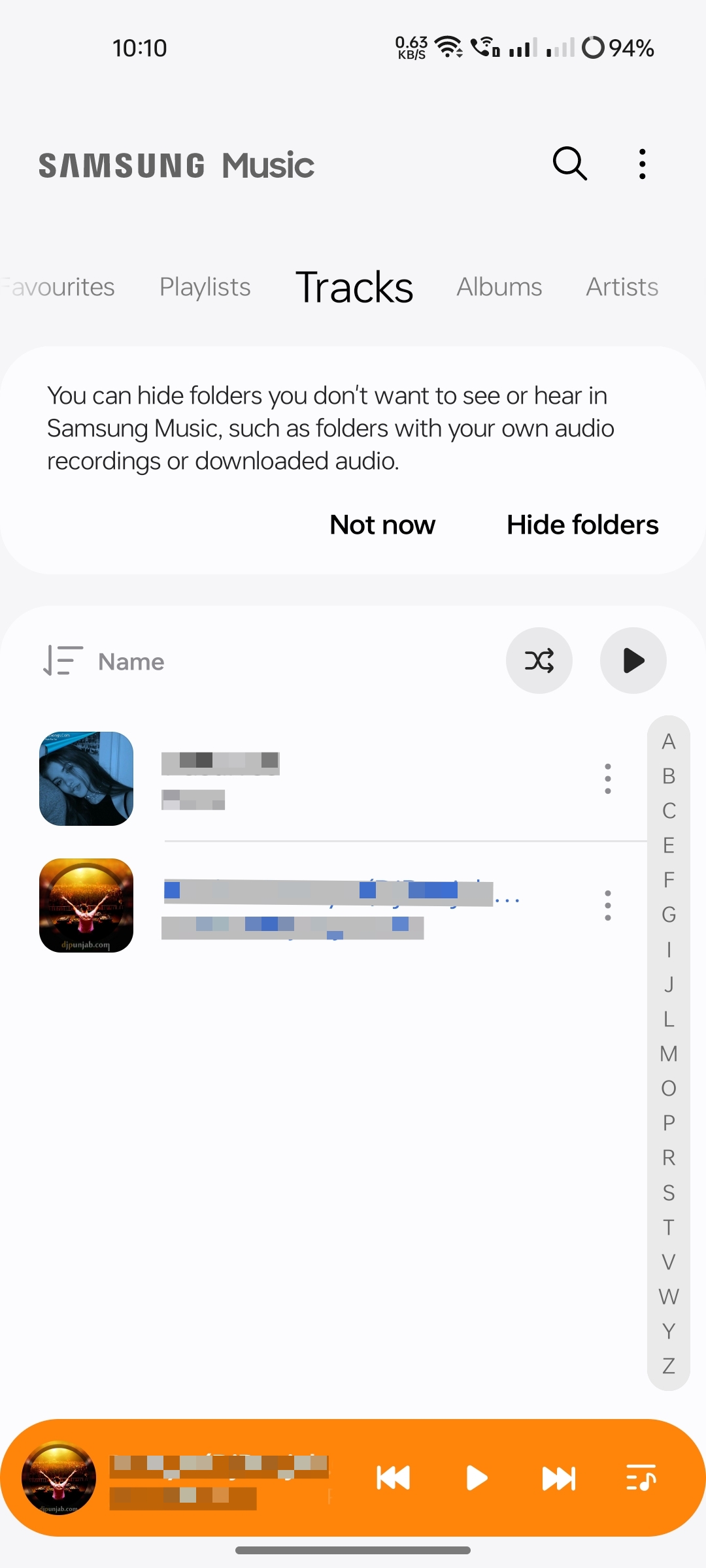Switch to the Artists tab
Screen dimensions: 706x1568
[622, 287]
